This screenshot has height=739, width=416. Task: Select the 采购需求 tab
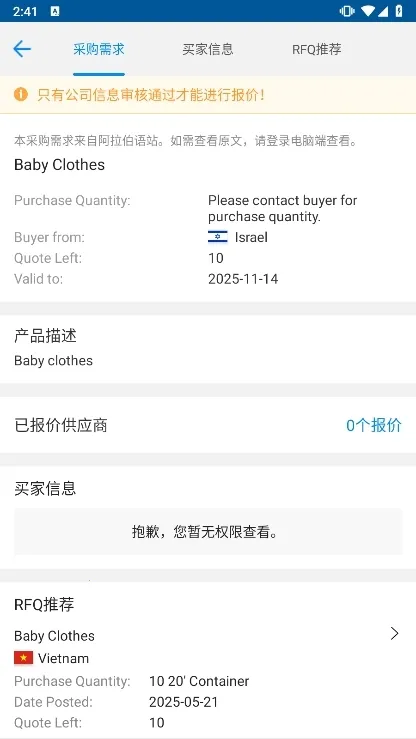(x=99, y=49)
